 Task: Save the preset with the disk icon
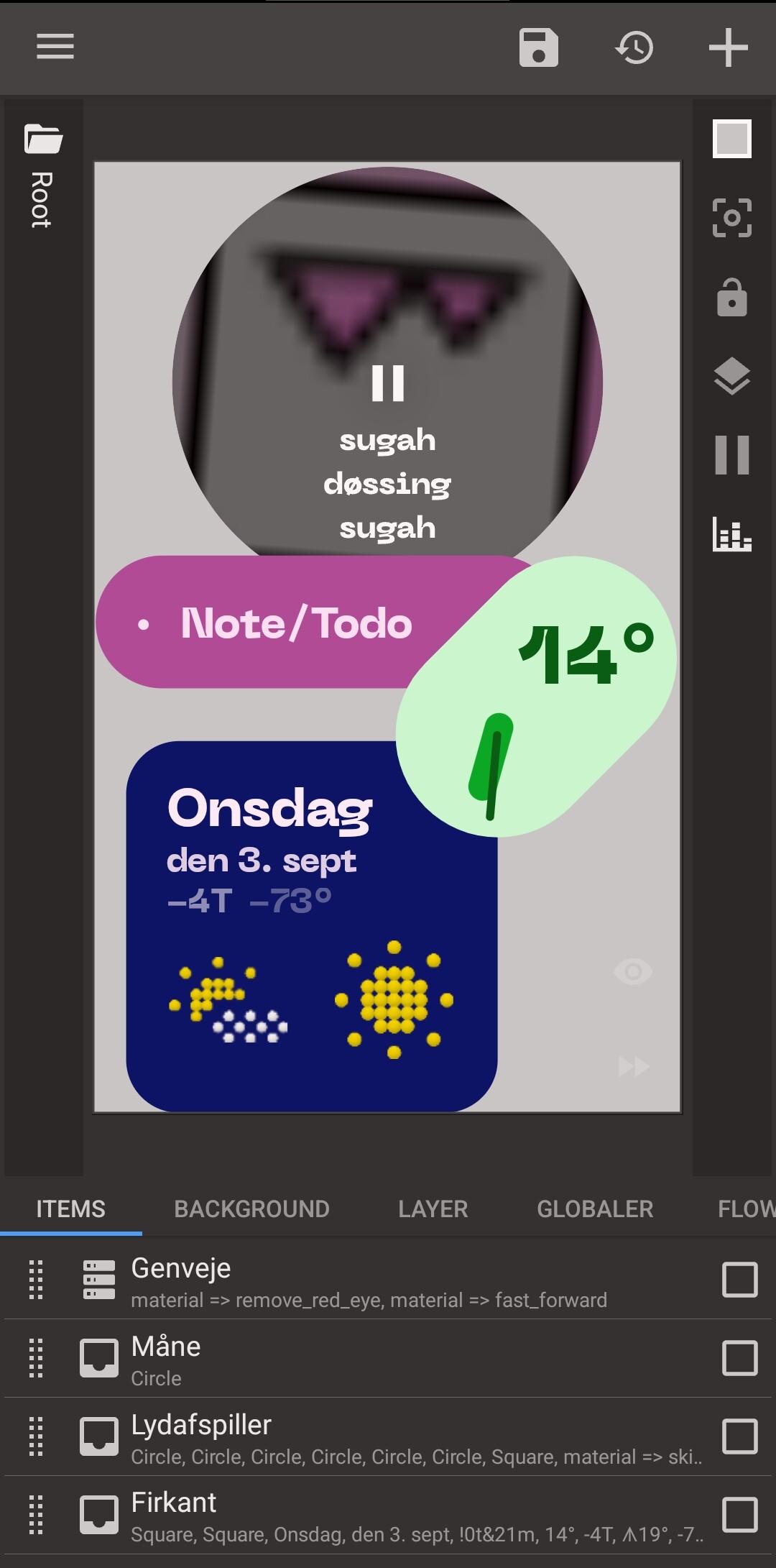[538, 47]
